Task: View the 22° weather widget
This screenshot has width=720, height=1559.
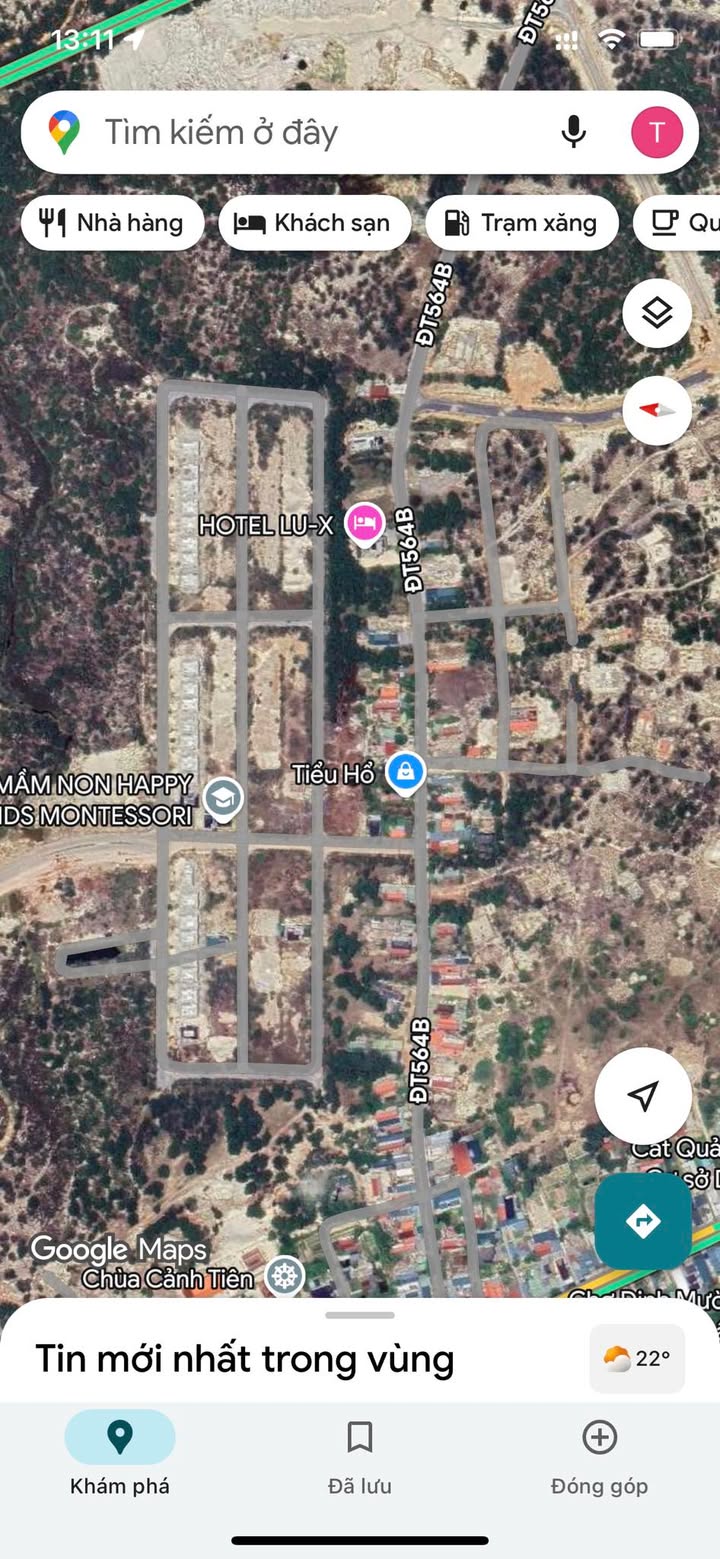Action: 637,1359
